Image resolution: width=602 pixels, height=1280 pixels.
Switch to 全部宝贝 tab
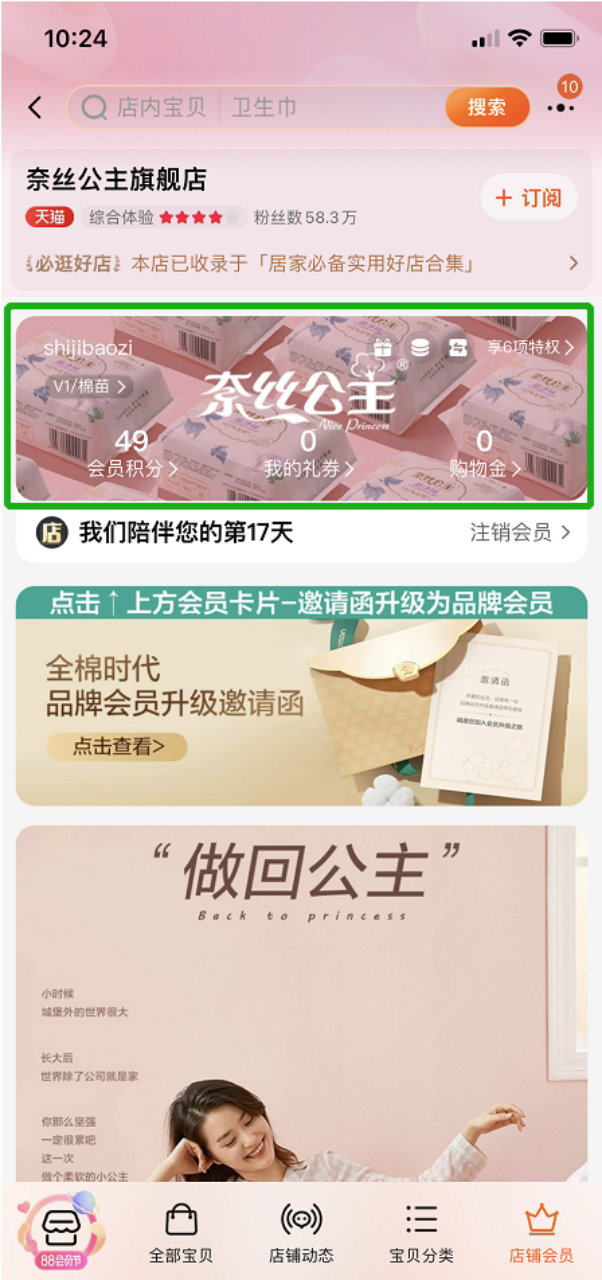point(181,1232)
